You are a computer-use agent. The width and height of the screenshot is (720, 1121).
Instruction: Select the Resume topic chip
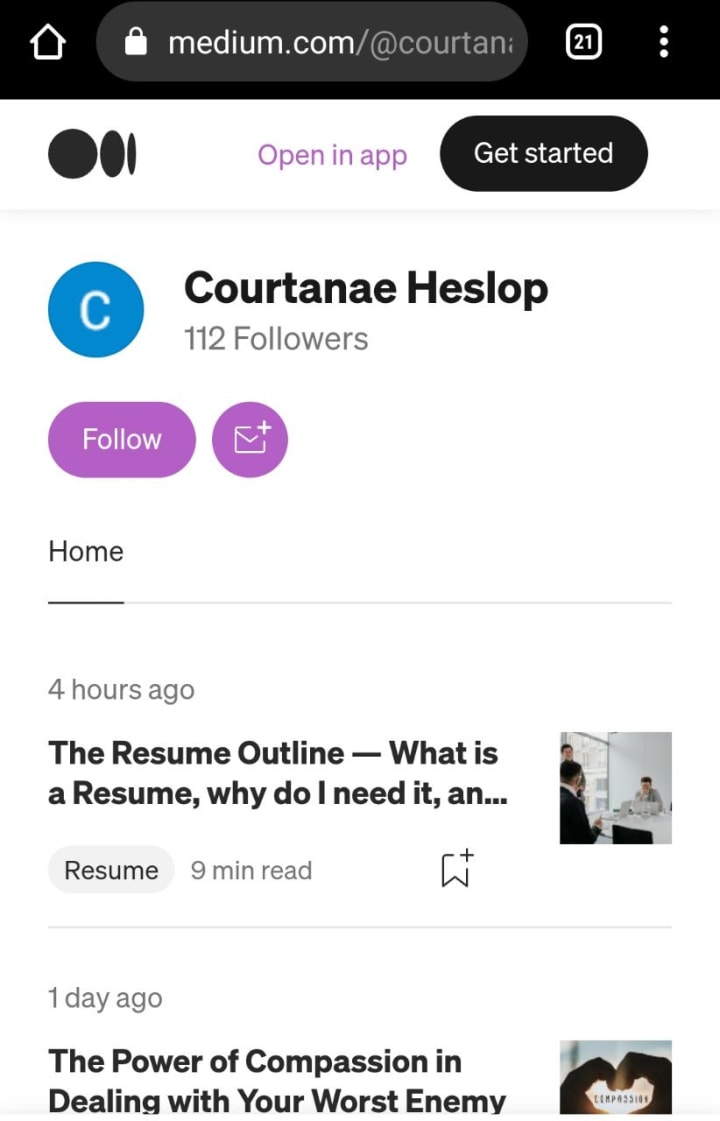click(x=111, y=870)
